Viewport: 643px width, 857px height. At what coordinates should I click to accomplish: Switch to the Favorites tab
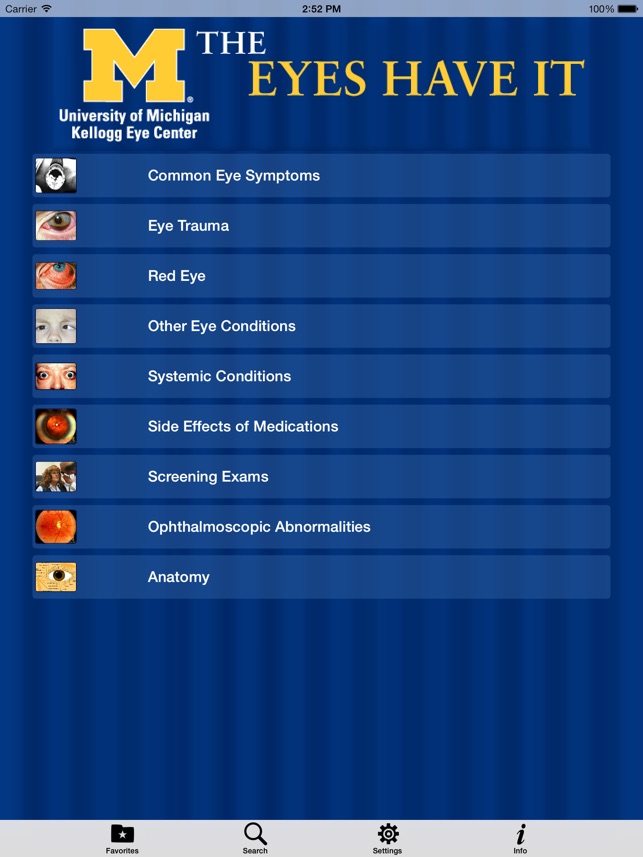point(122,838)
